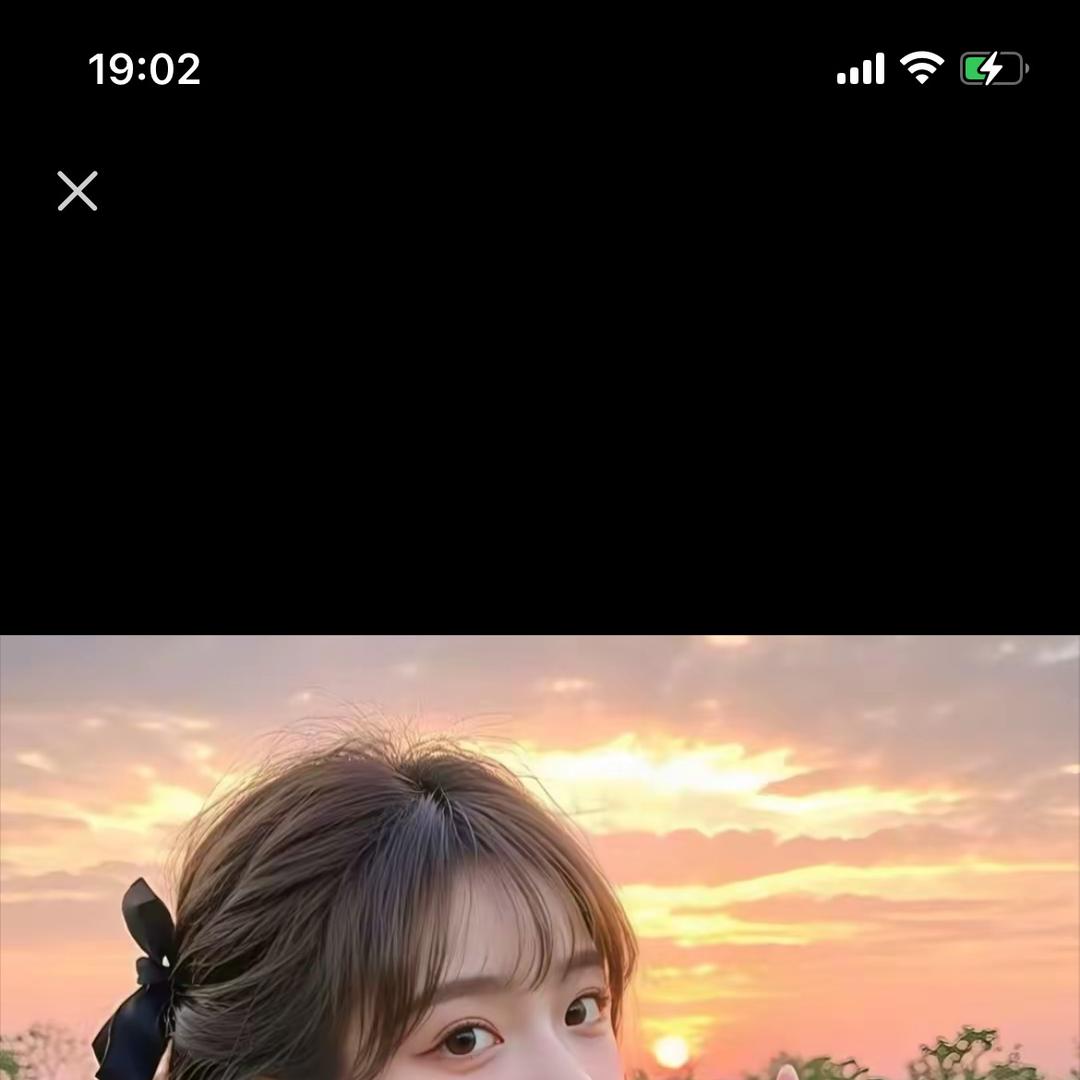Viewport: 1080px width, 1080px height.
Task: Close the full-screen photo viewer
Action: pos(77,191)
